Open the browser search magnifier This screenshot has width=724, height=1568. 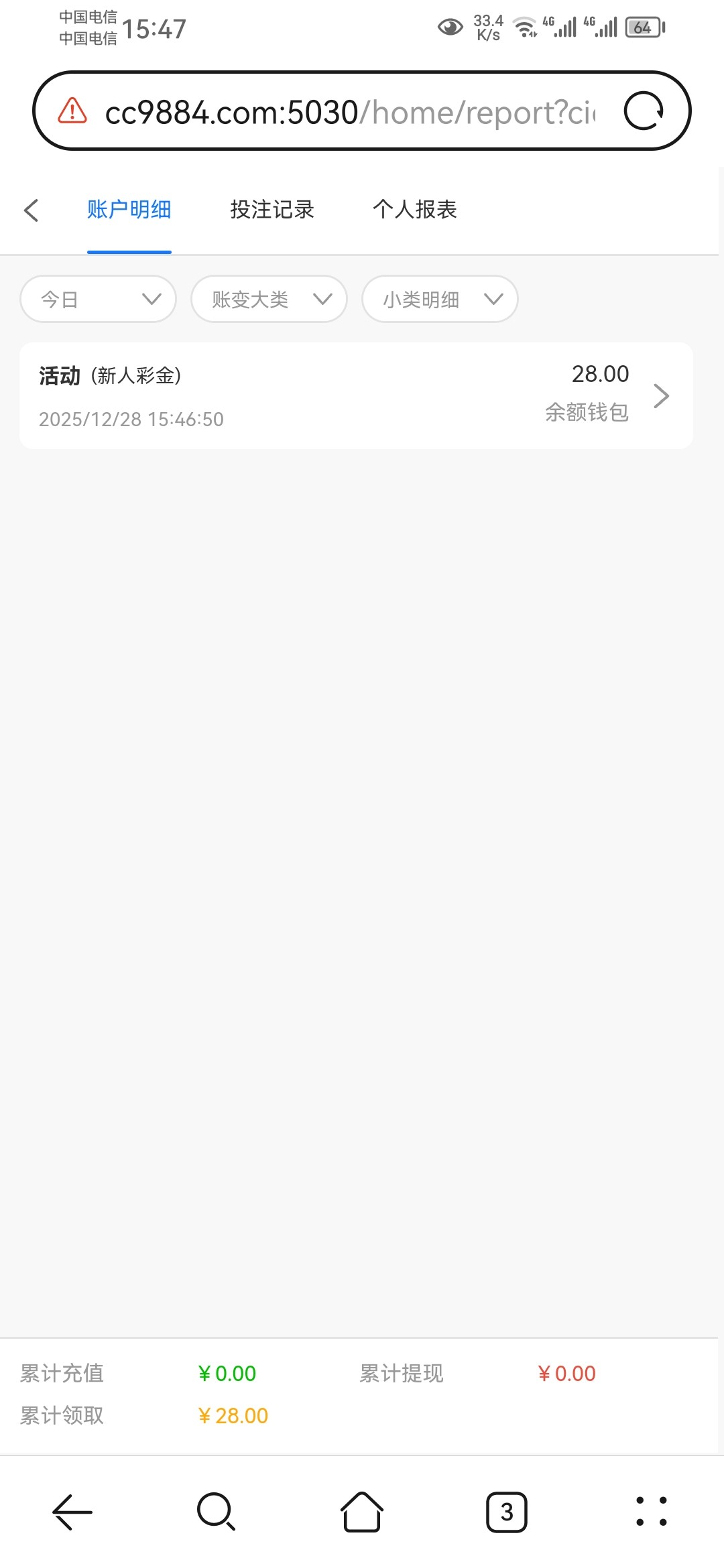pos(216,1512)
